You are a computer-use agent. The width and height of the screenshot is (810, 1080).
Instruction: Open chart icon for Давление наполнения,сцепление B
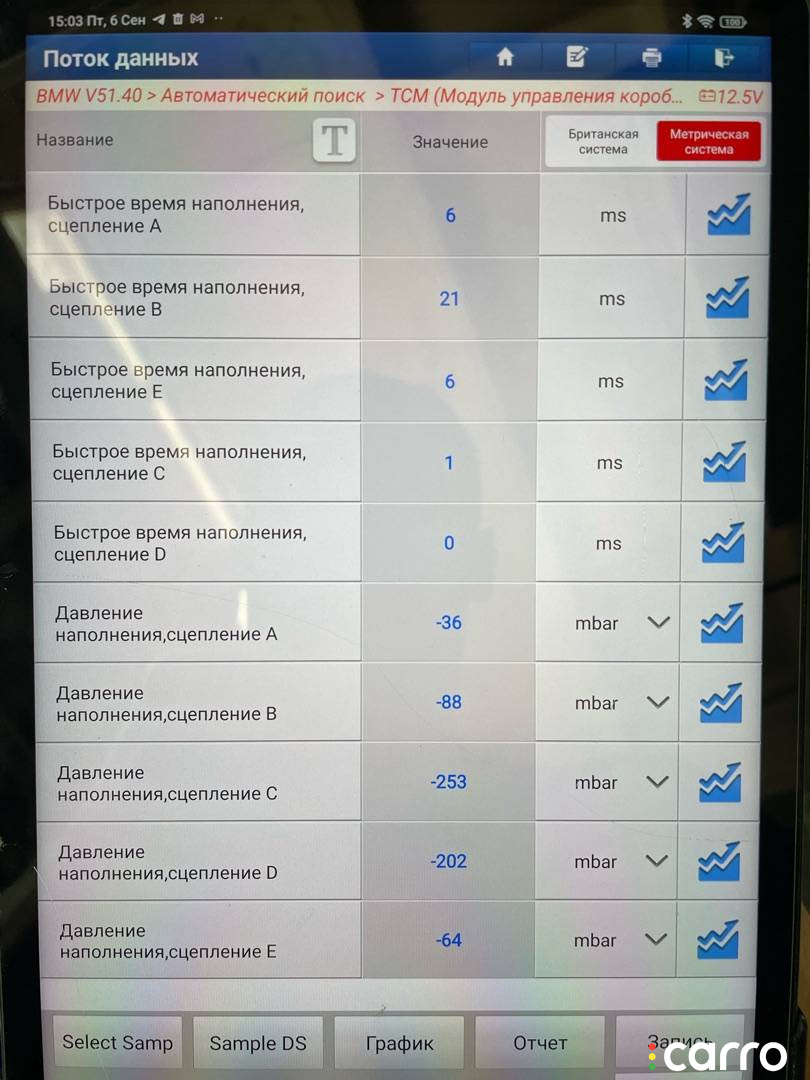tap(720, 702)
